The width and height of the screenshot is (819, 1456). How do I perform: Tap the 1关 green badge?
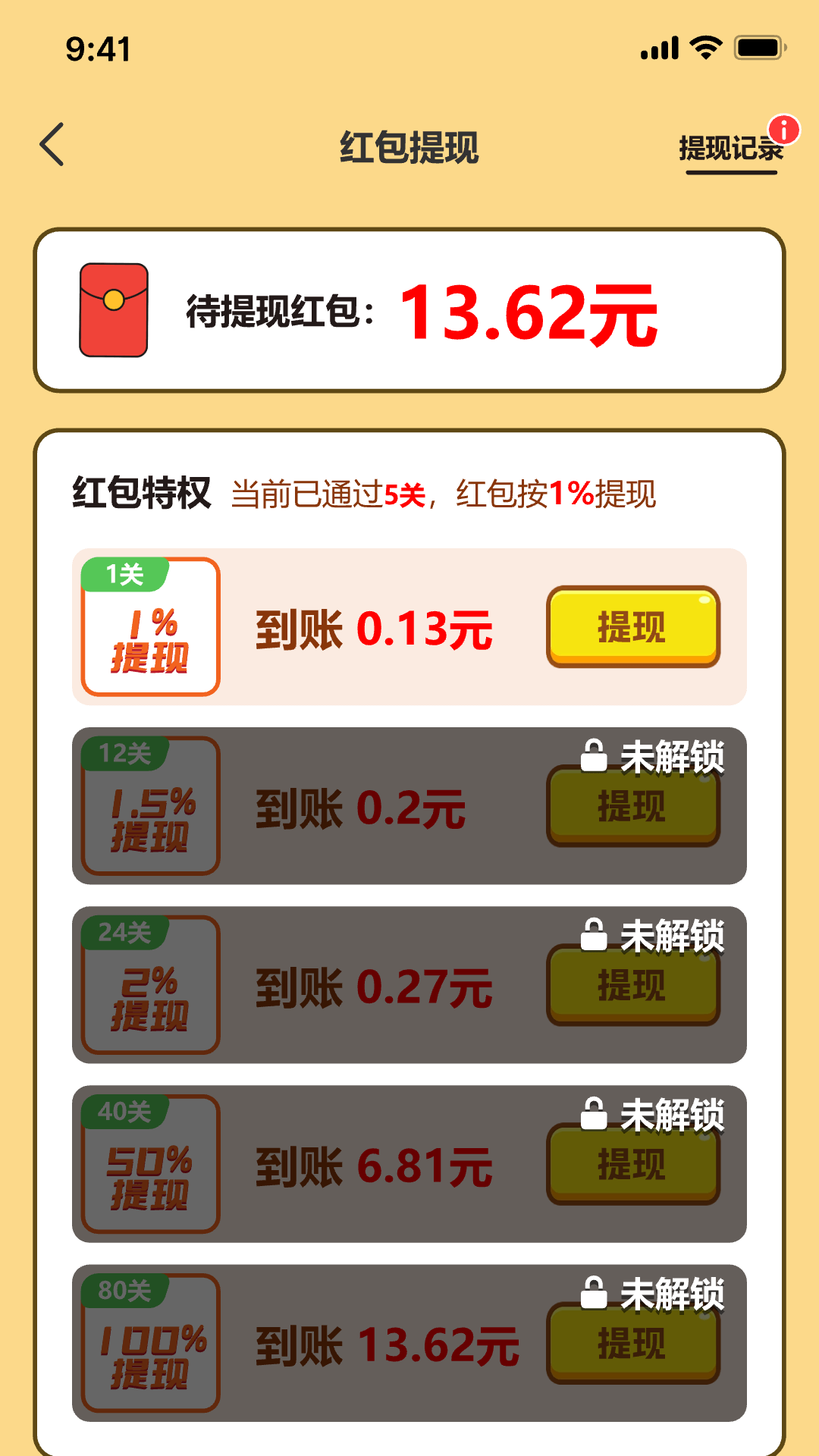click(127, 573)
